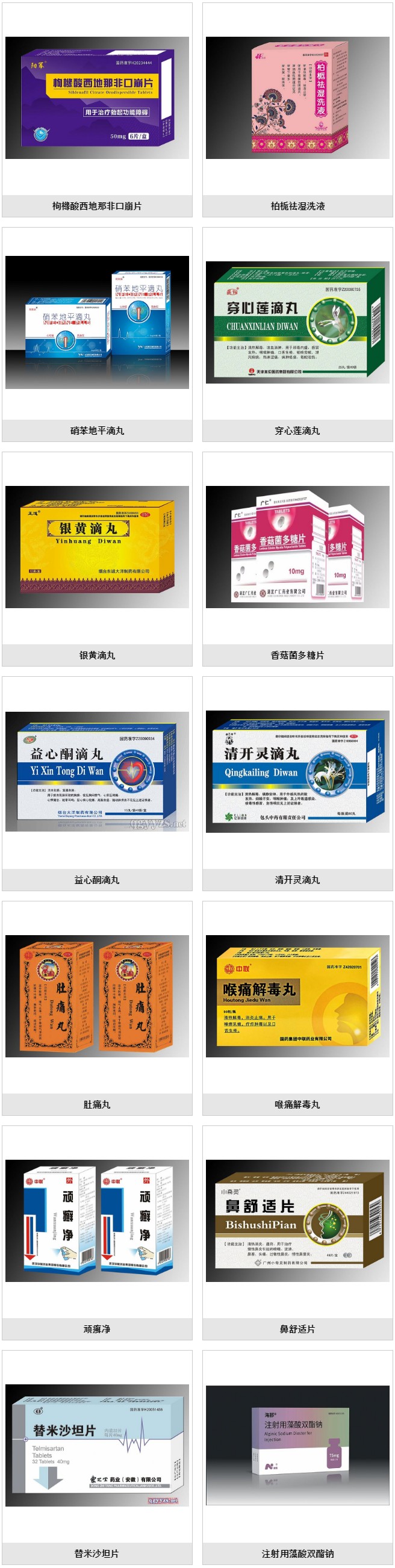The width and height of the screenshot is (395, 1568).
Task: Select the 顽癣净 product tile
Action: 97,1221
